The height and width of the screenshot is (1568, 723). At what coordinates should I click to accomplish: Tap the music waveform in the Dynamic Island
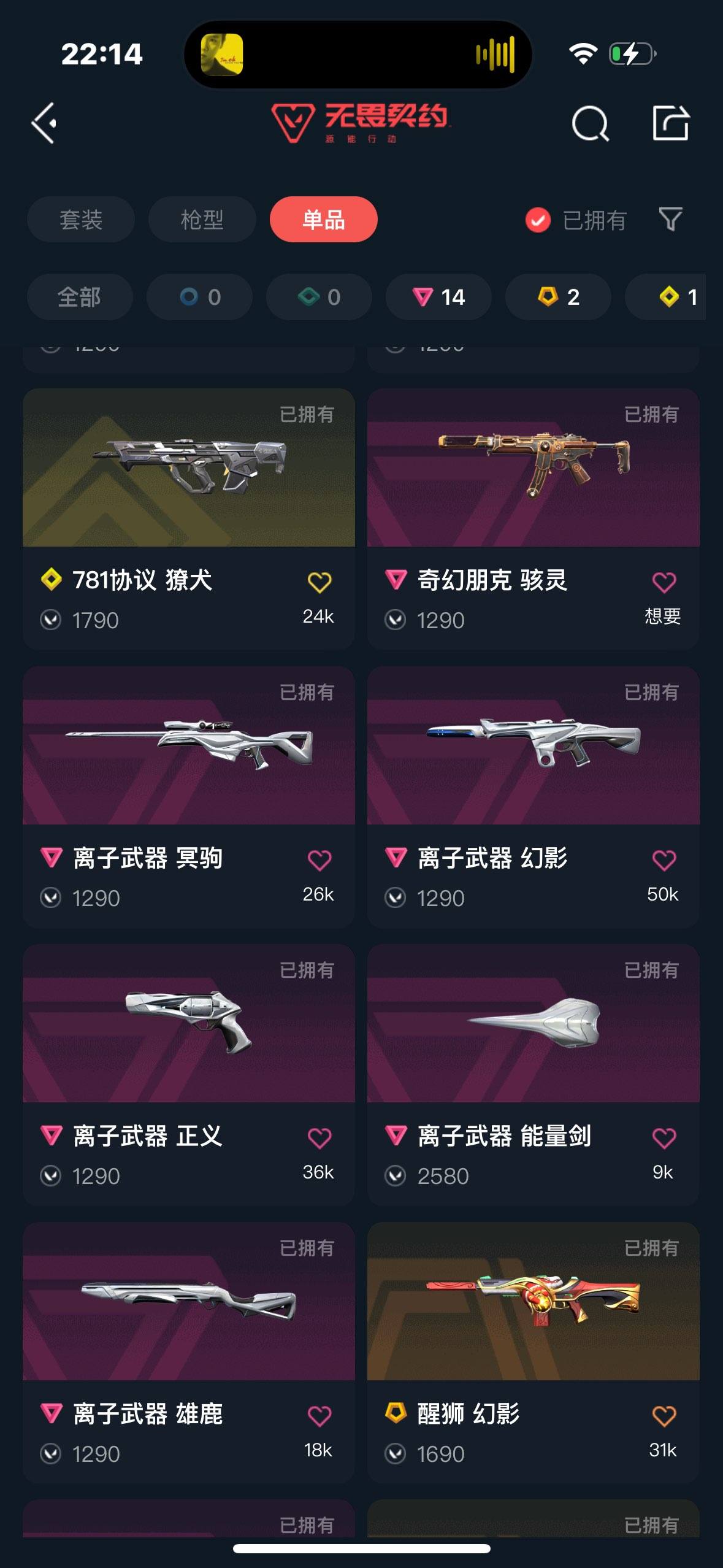click(494, 54)
